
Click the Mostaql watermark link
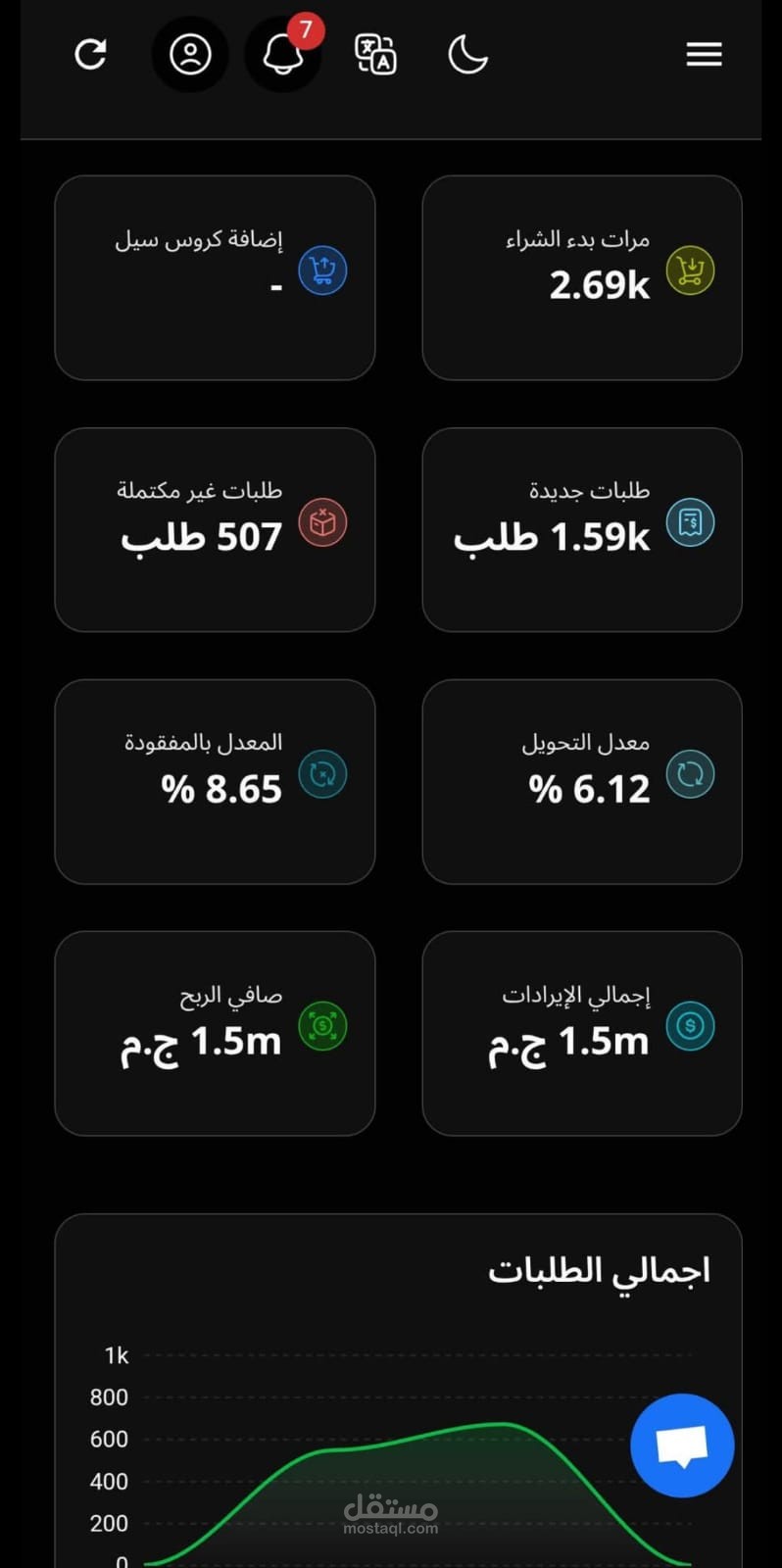click(x=390, y=1514)
